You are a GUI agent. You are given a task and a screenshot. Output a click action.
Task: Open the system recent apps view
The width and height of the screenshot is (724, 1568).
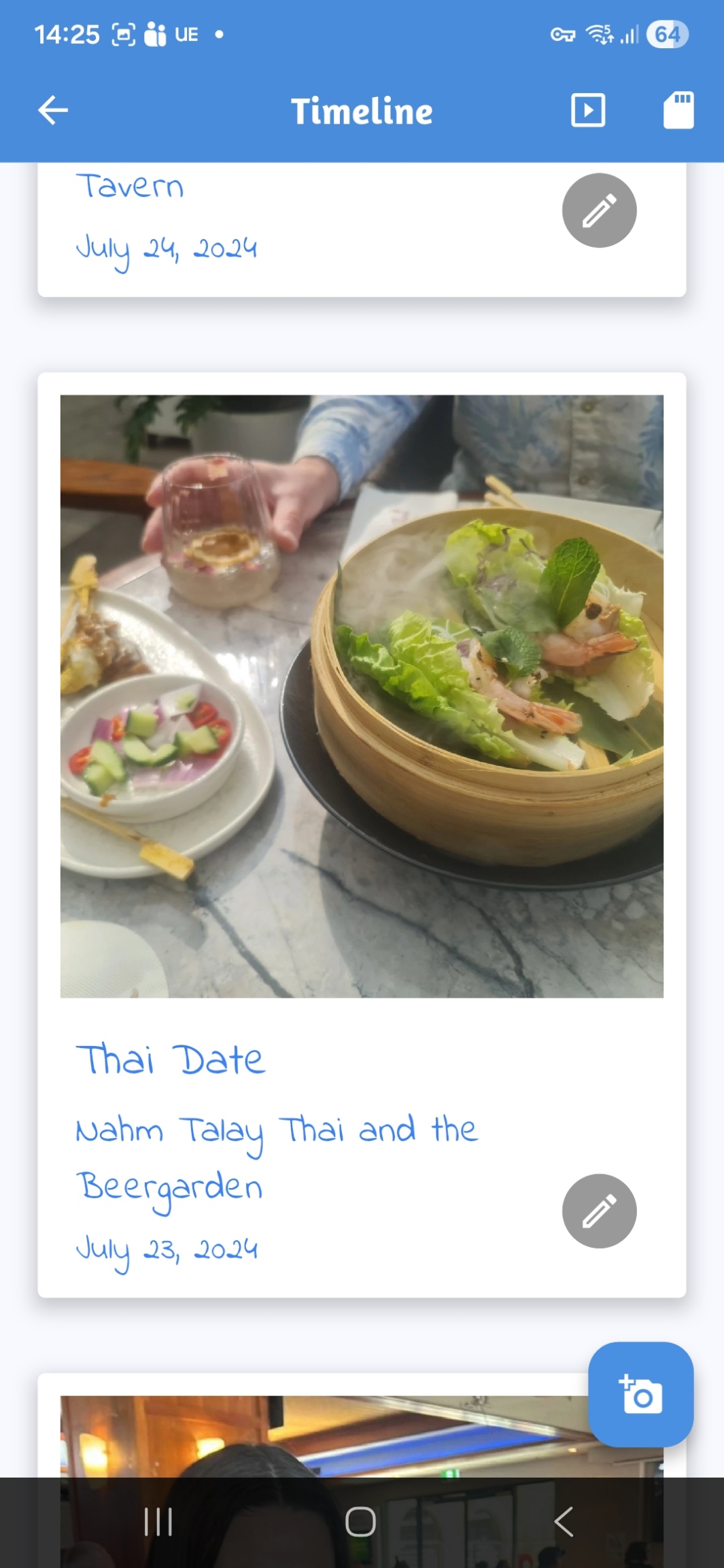(x=158, y=1522)
